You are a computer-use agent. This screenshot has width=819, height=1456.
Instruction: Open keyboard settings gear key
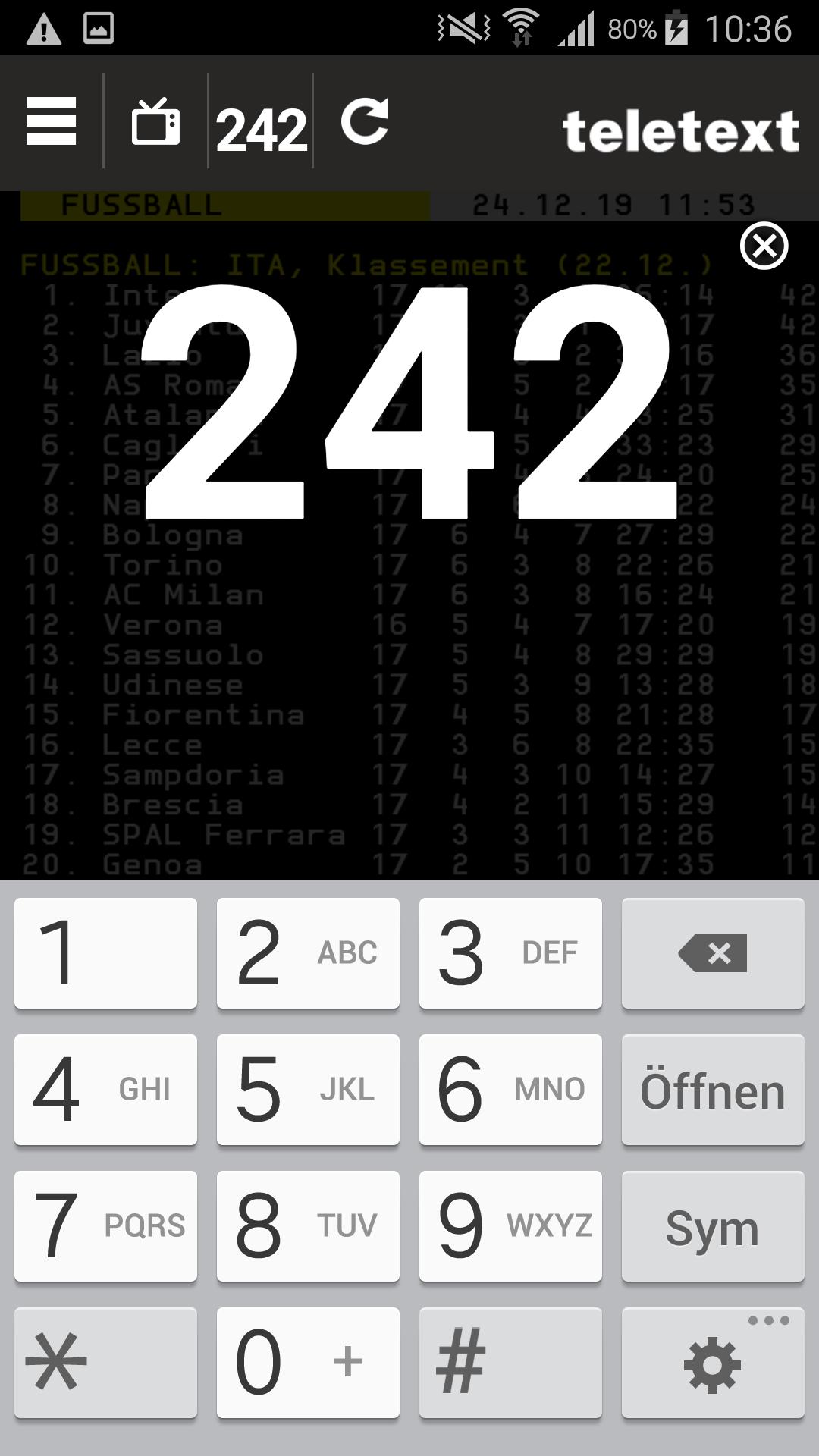713,1363
